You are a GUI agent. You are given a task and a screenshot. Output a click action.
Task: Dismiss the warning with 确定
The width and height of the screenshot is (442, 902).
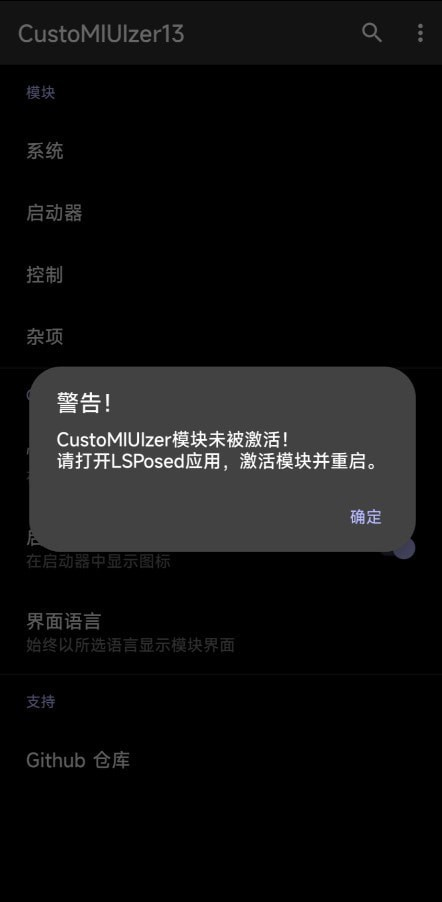tap(365, 517)
